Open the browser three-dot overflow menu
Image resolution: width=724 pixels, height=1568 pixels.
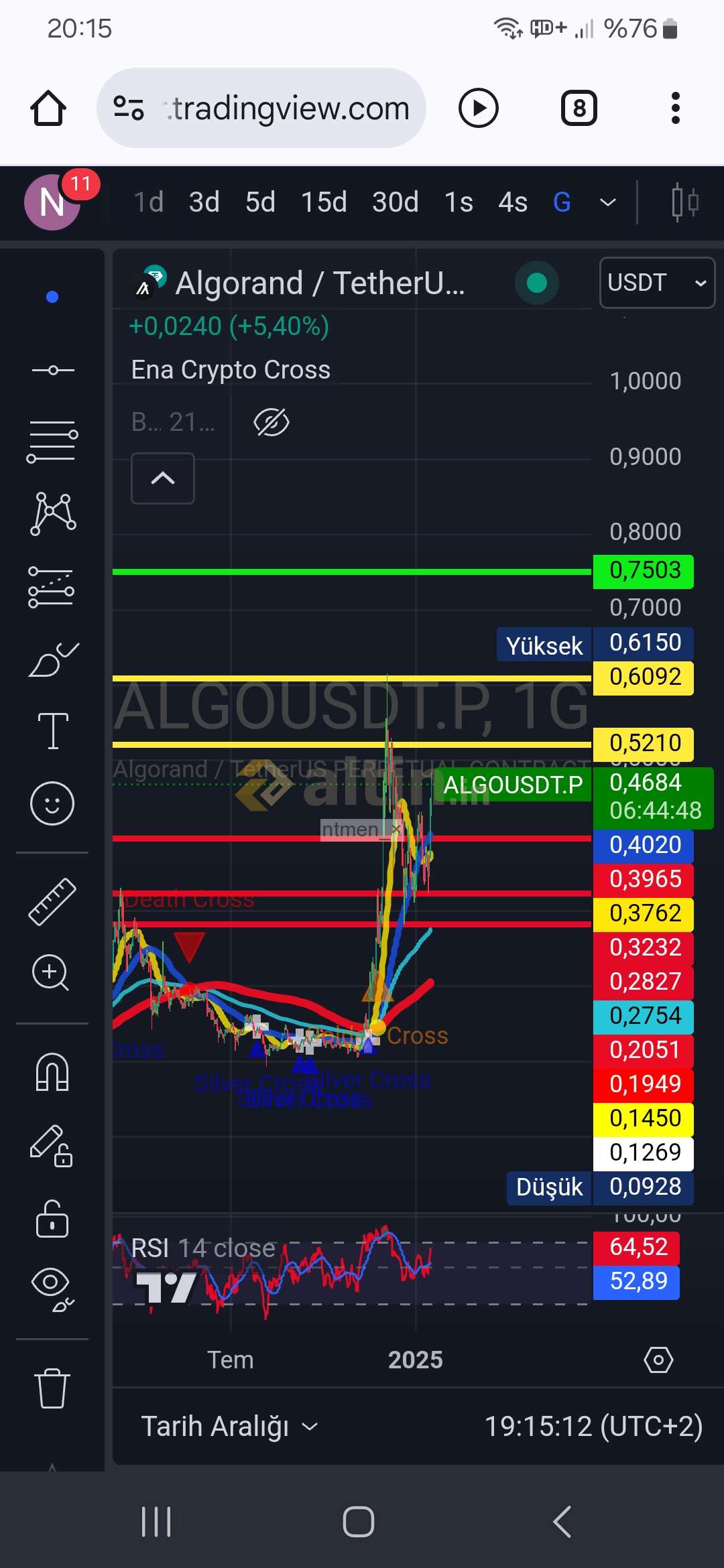coord(675,108)
